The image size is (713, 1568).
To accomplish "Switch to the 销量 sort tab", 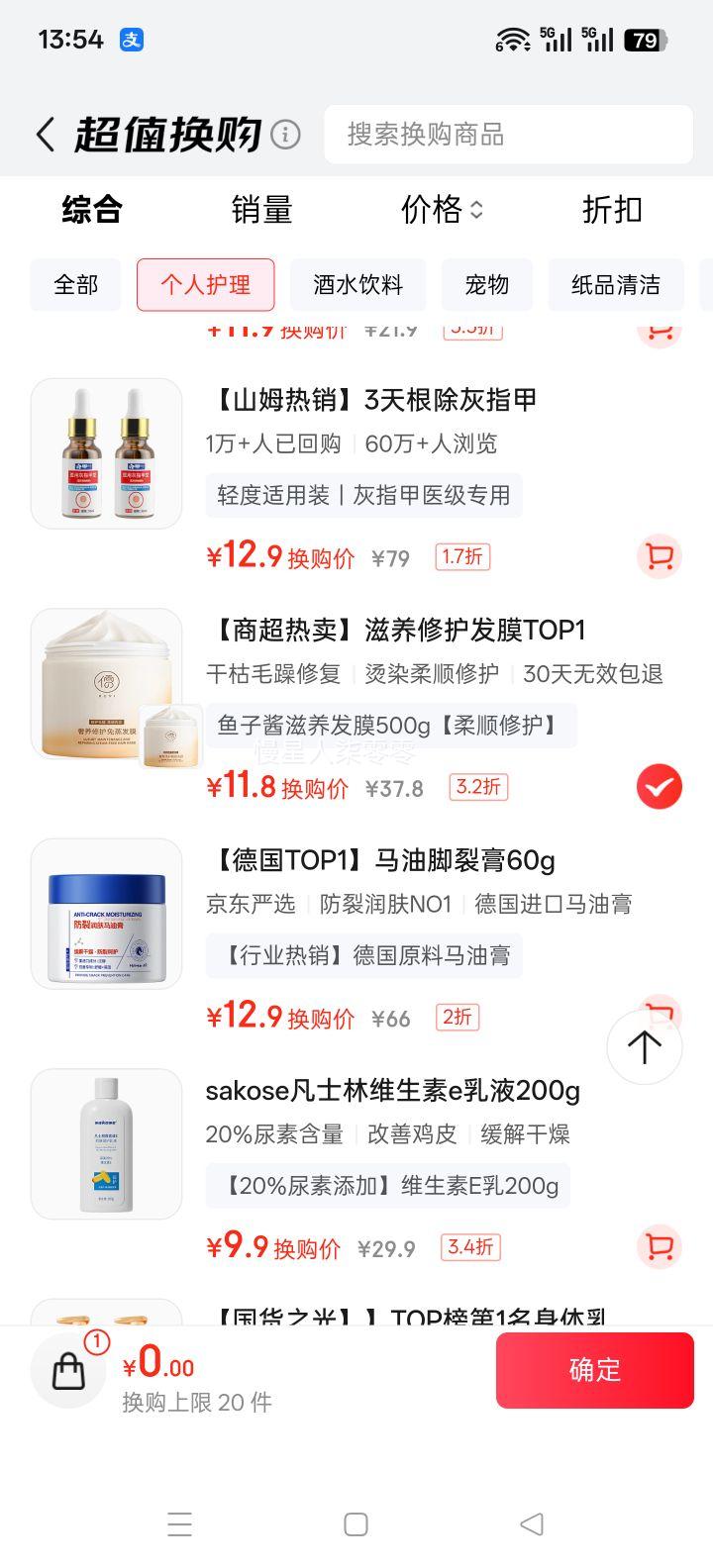I will [261, 210].
